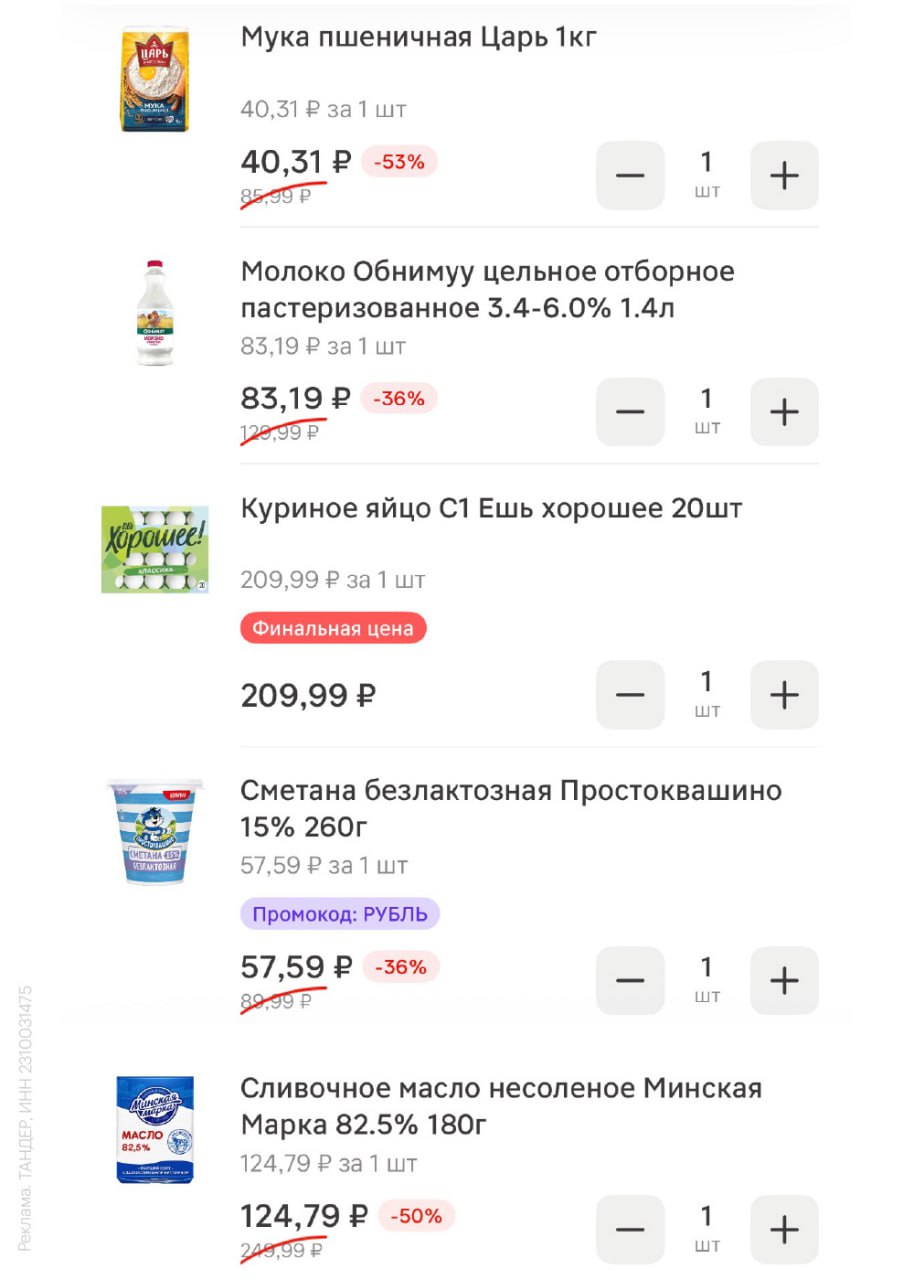Screen dimensions: 914x1280
Task: Reduce quantity of Сметана безлактозная Простоквашино
Action: coord(630,981)
